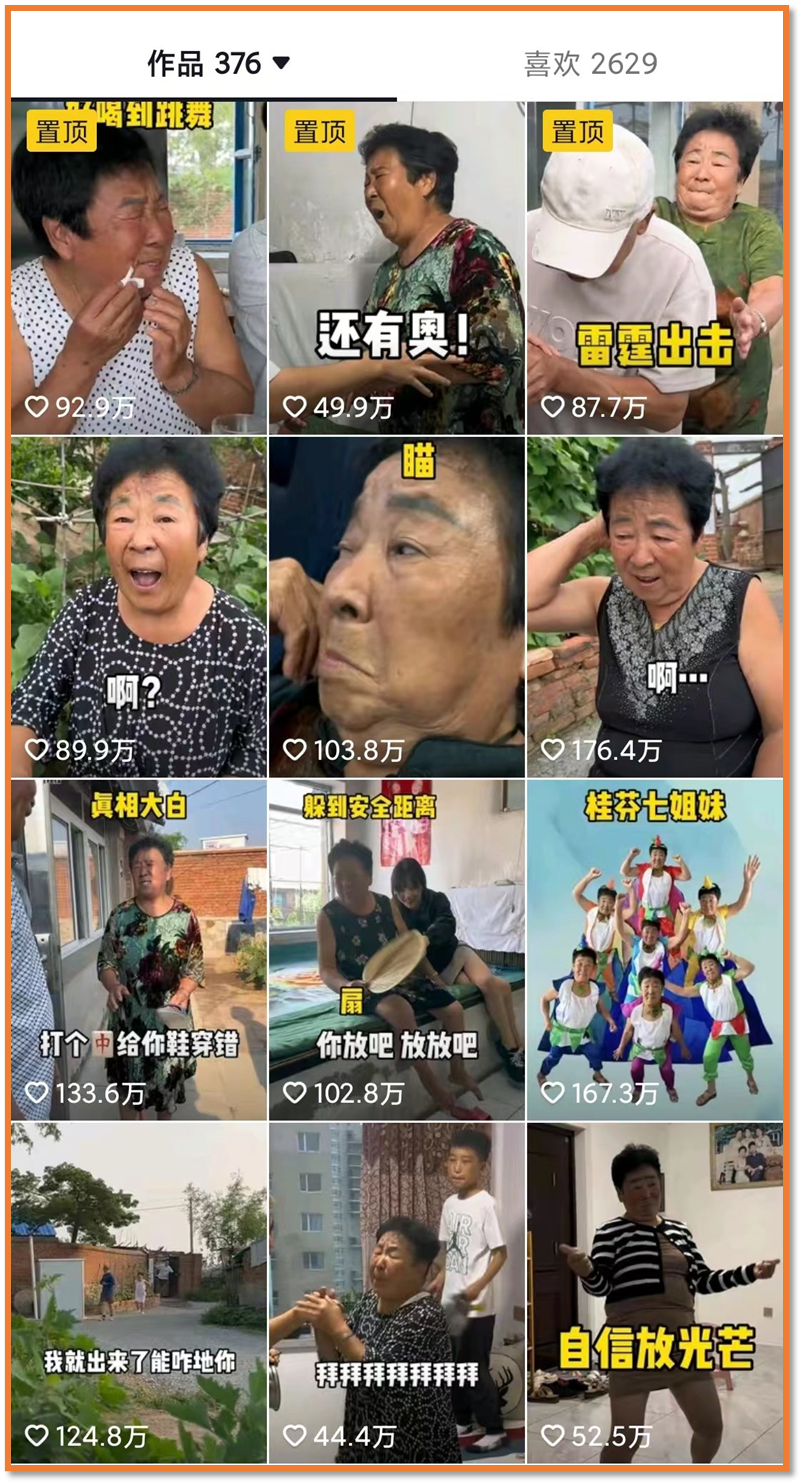Open pinned video with 92.9万 likes
Image resolution: width=802 pixels, height=1484 pixels.
click(x=138, y=268)
